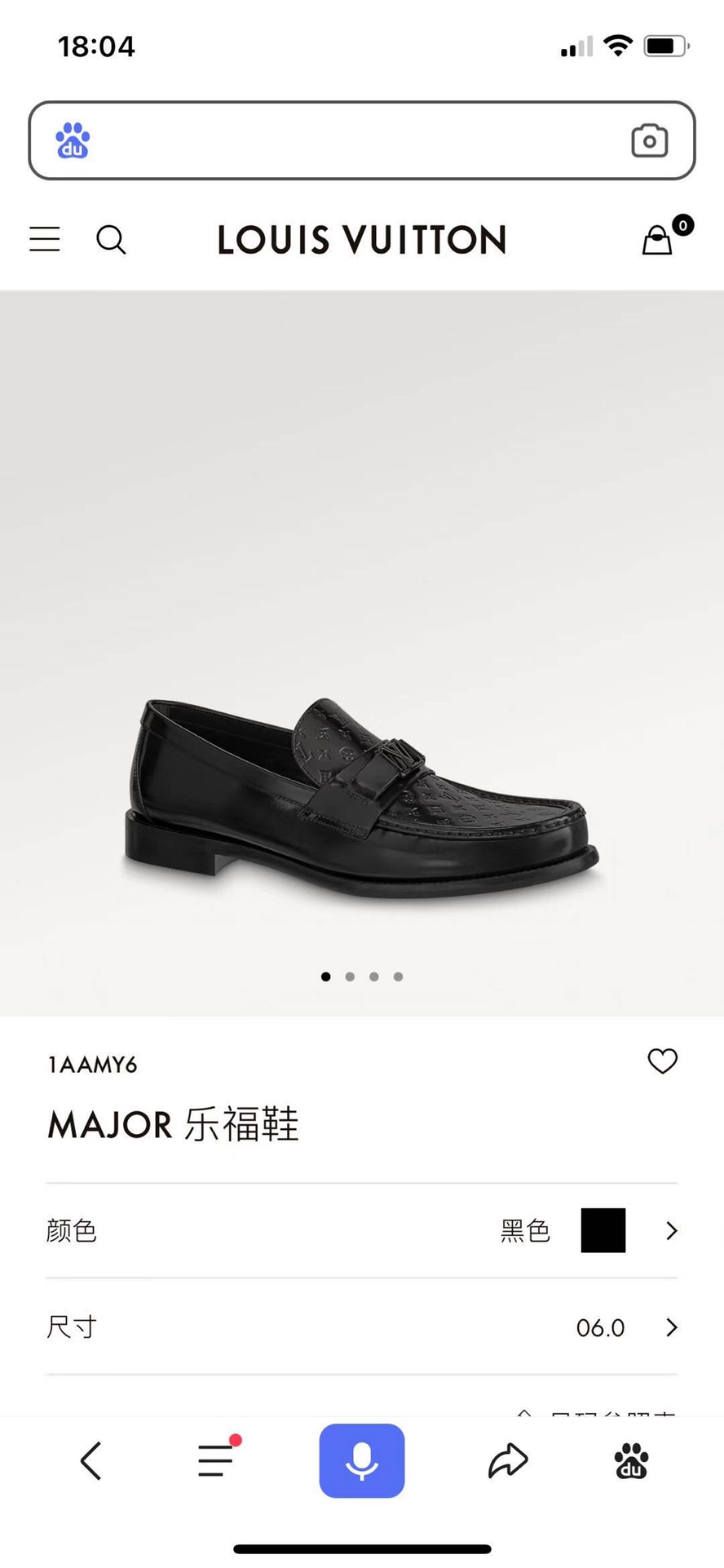Open Baidu home from bottom bar
Image resolution: width=724 pixels, height=1568 pixels.
point(631,1460)
